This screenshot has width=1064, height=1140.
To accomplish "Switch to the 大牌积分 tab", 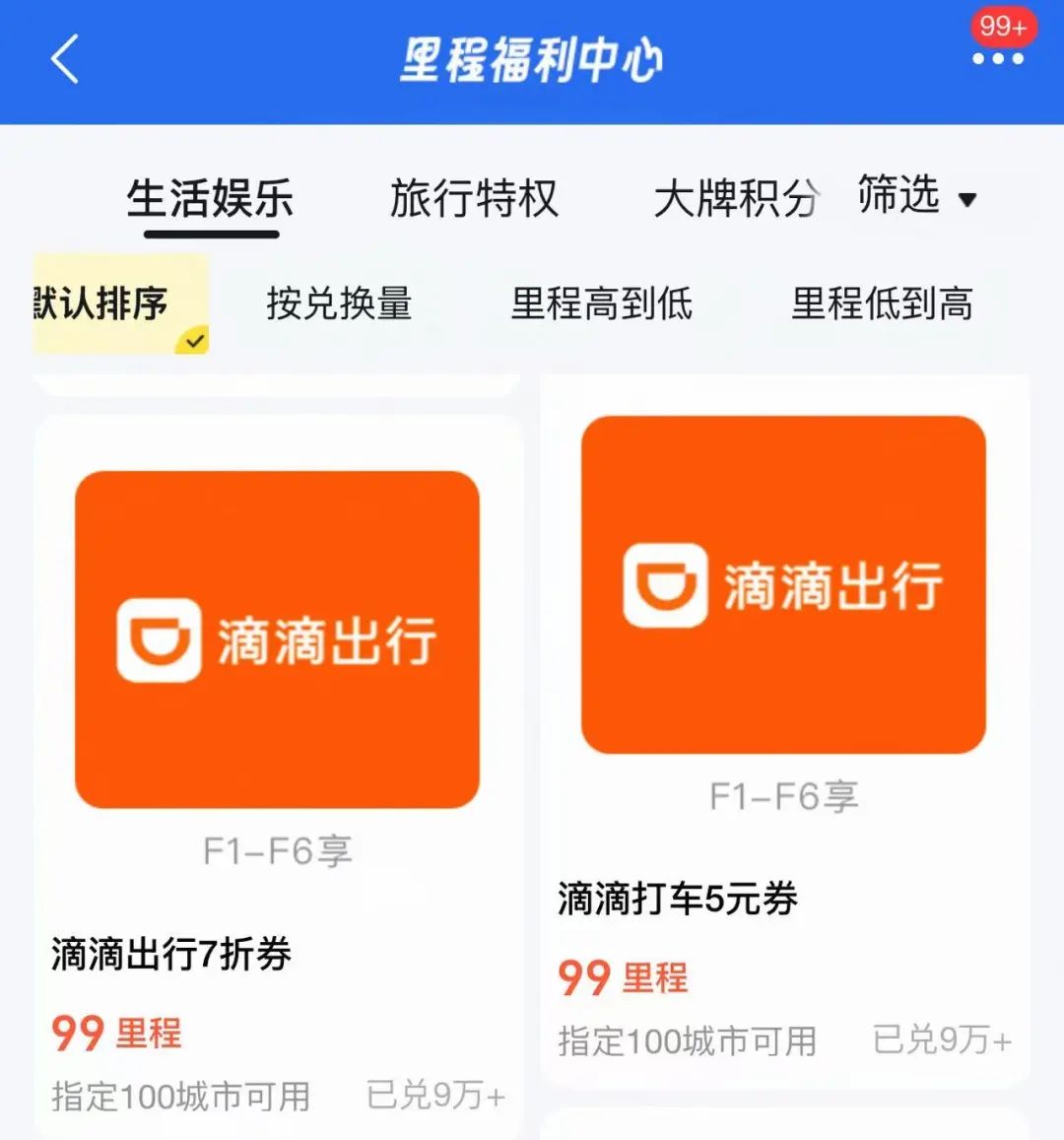I will pyautogui.click(x=735, y=199).
